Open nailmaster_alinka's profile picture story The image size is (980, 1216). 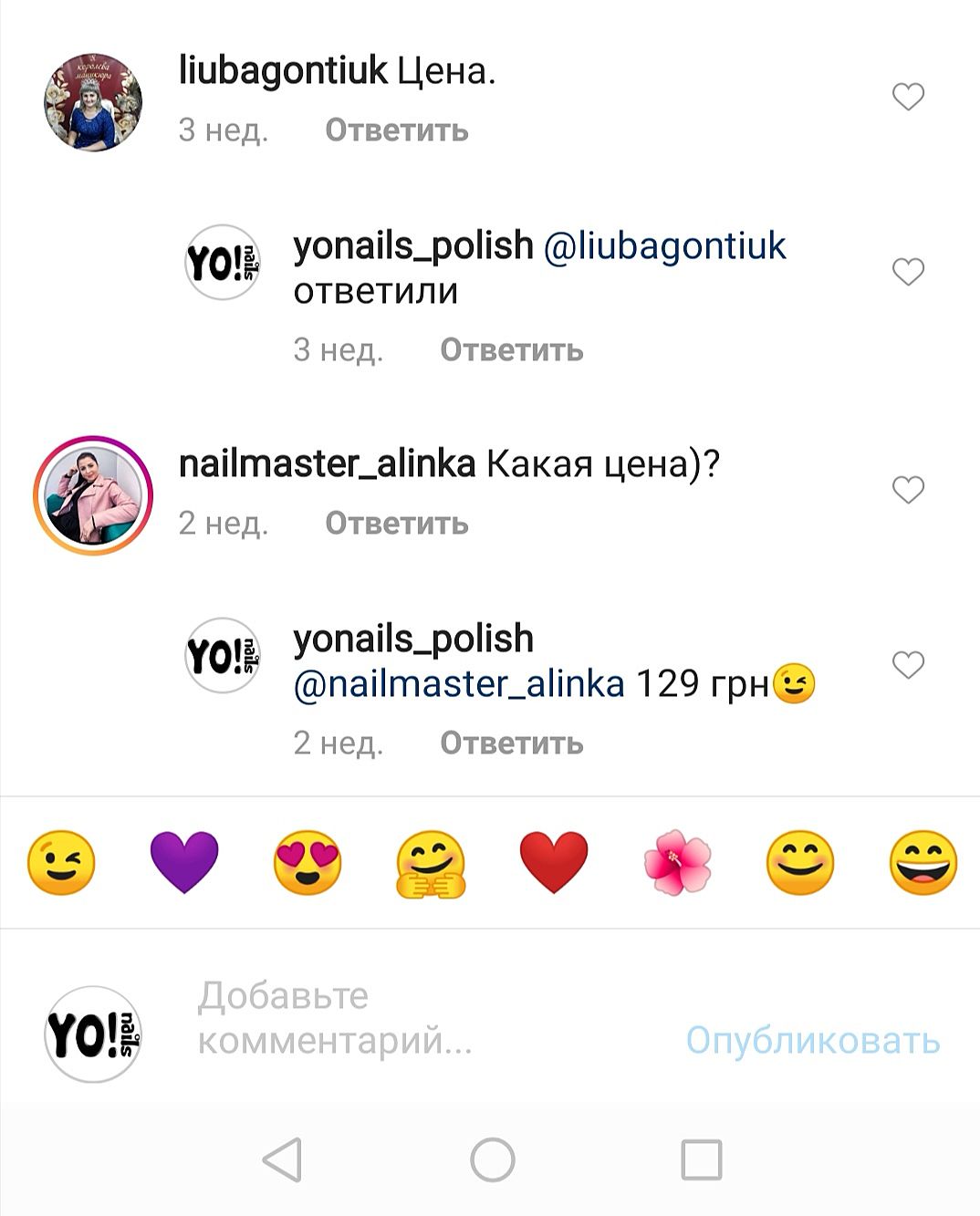click(x=93, y=495)
